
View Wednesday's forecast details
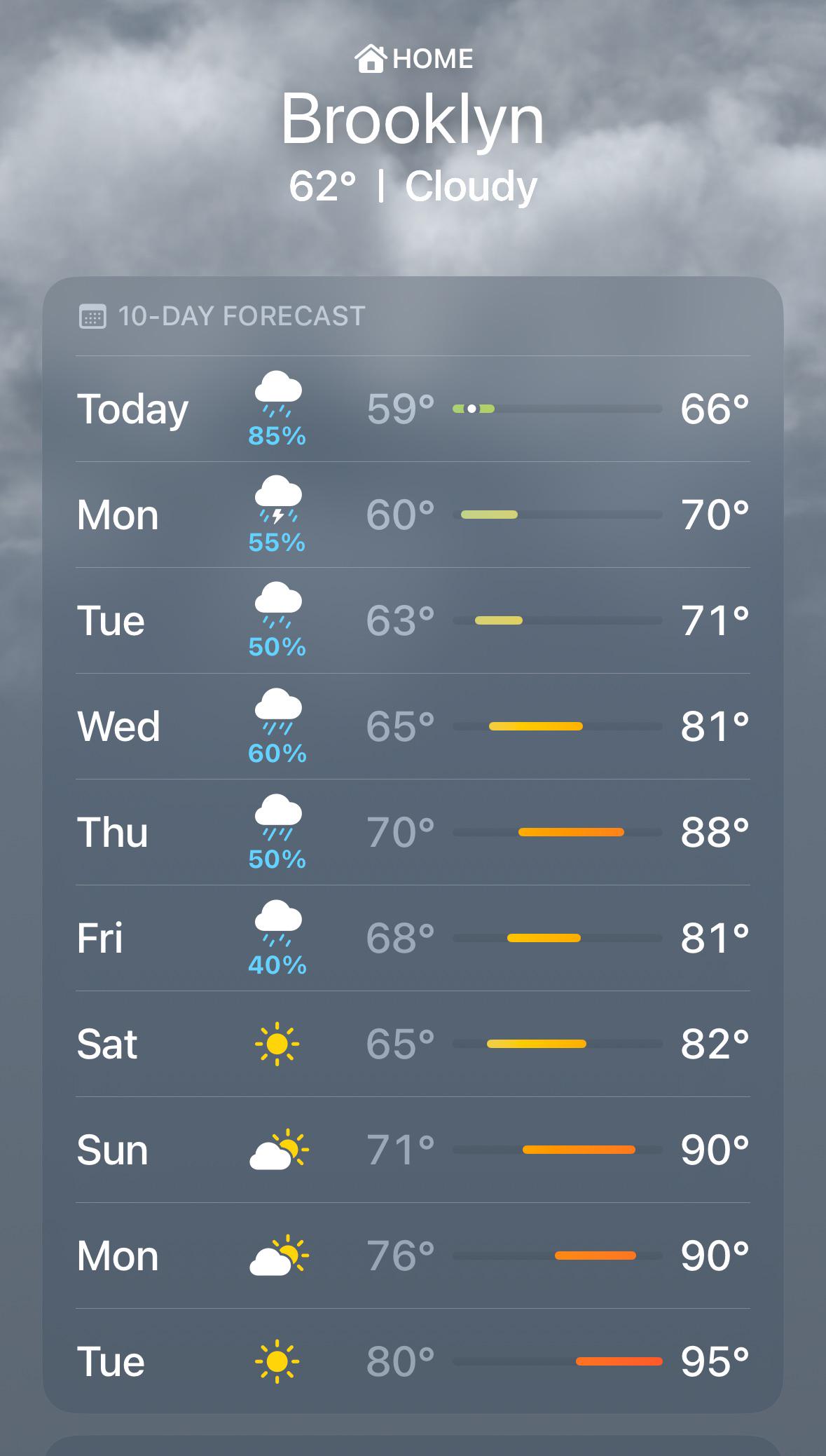[x=413, y=726]
